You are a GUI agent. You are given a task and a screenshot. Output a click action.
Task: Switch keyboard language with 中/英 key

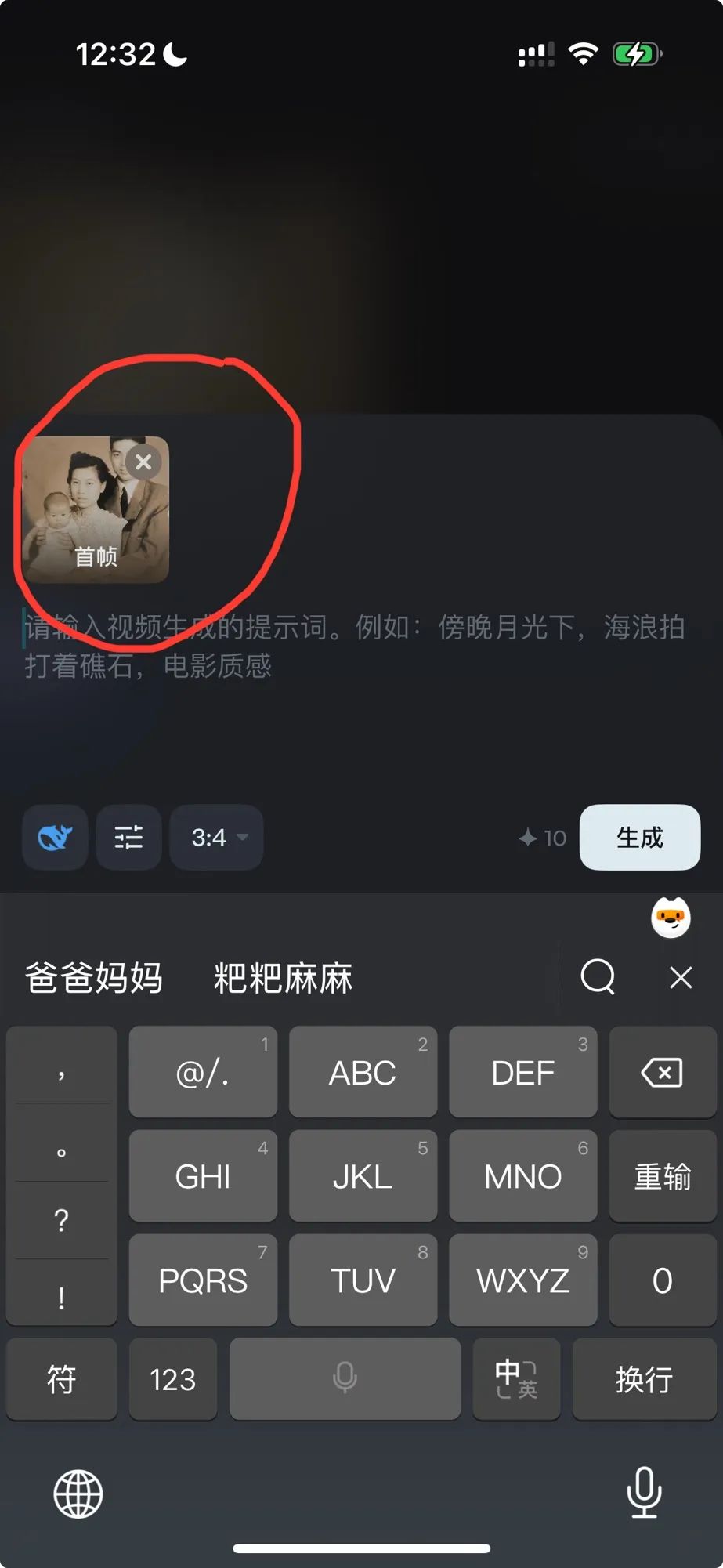point(516,1379)
